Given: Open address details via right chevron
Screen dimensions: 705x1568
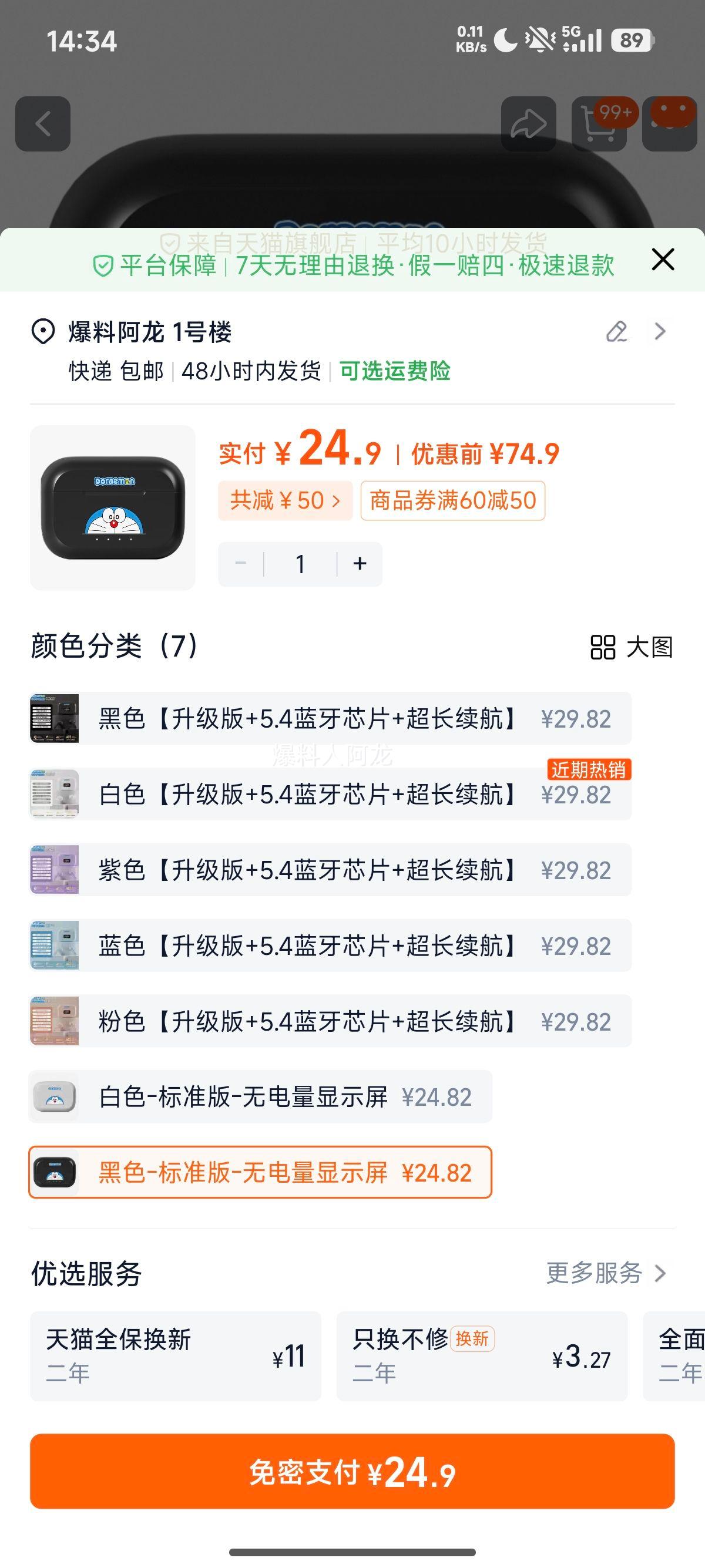Looking at the screenshot, I should pyautogui.click(x=660, y=332).
